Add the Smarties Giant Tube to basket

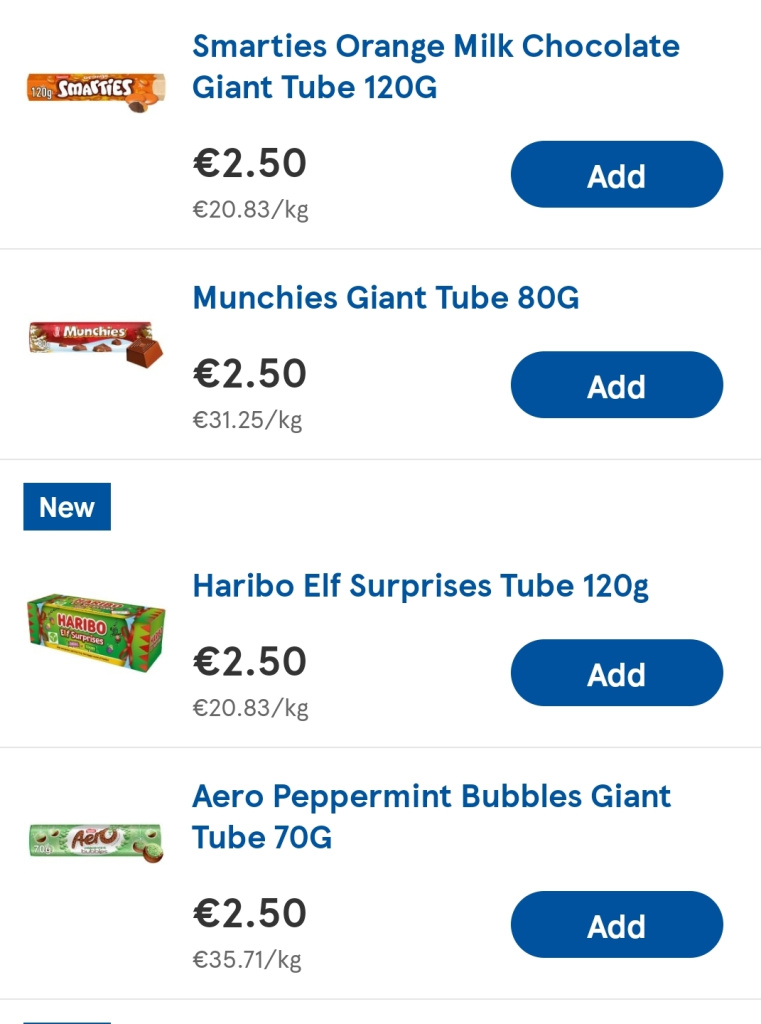pos(616,174)
